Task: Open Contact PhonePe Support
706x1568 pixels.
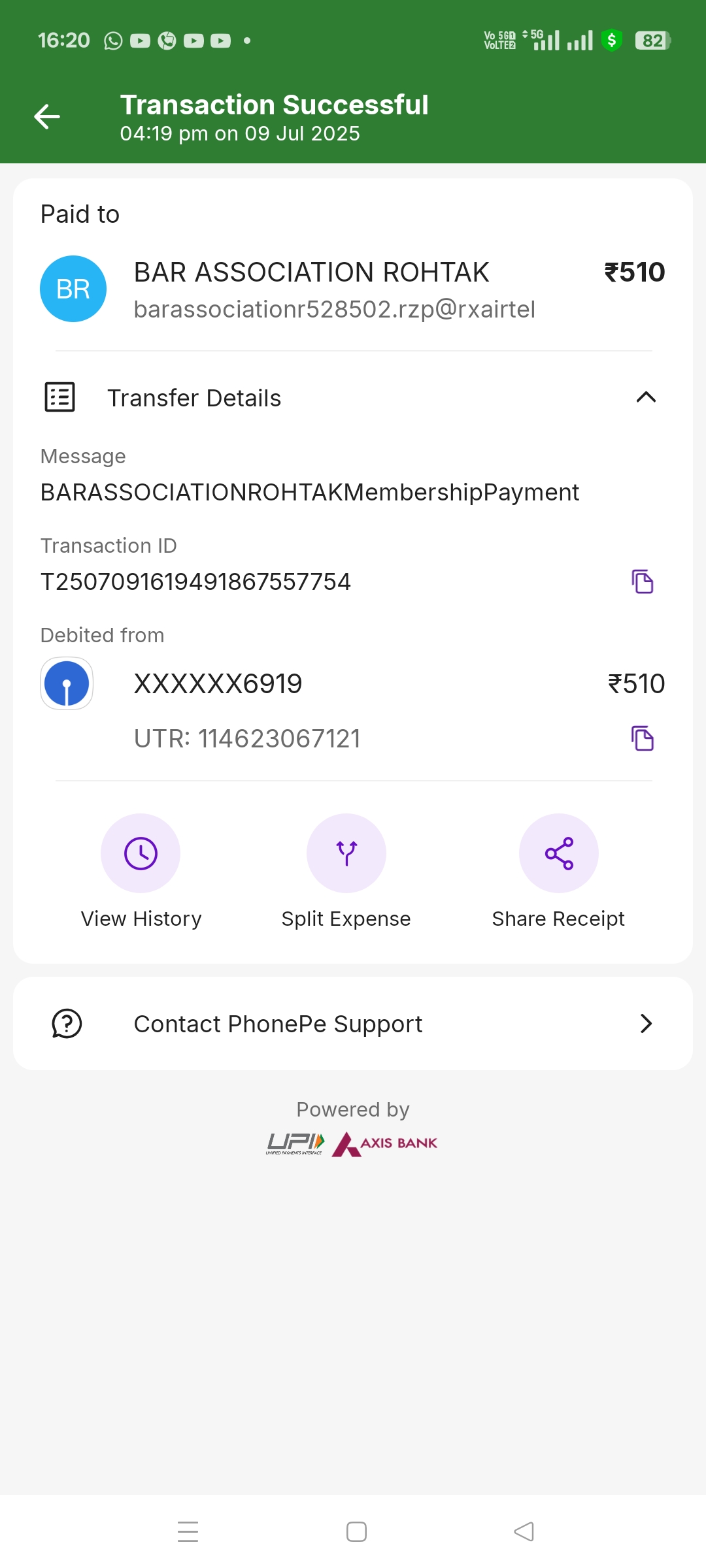Action: point(353,1024)
